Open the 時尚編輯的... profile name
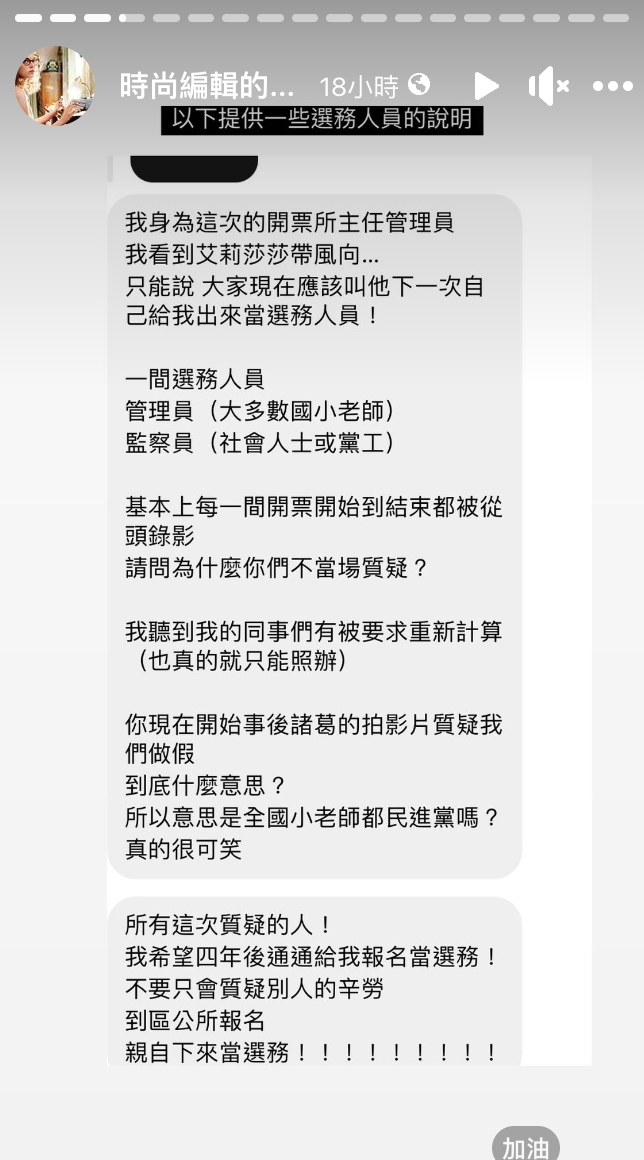The width and height of the screenshot is (644, 1160). 207,86
